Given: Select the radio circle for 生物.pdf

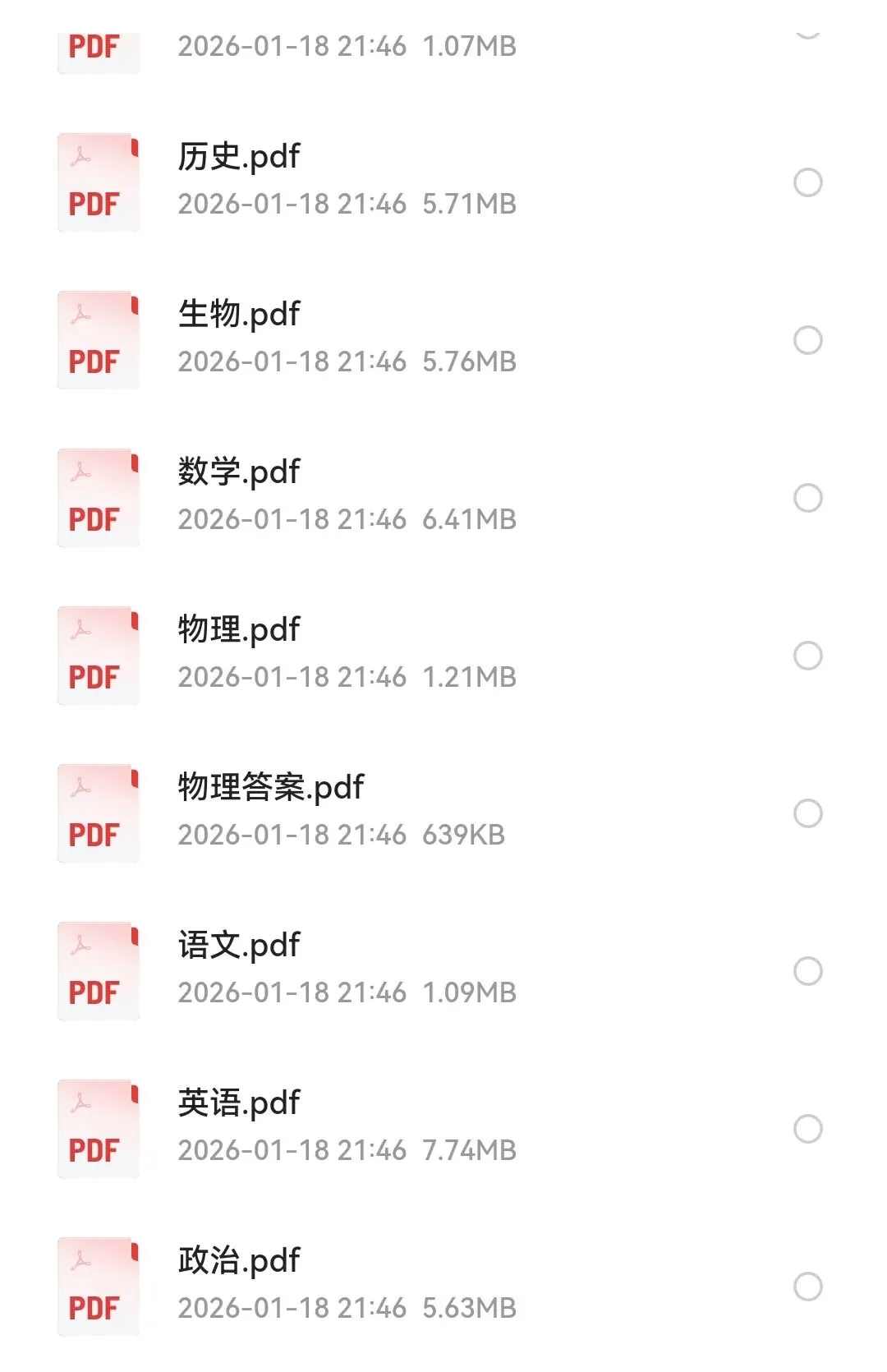Looking at the screenshot, I should pos(808,340).
